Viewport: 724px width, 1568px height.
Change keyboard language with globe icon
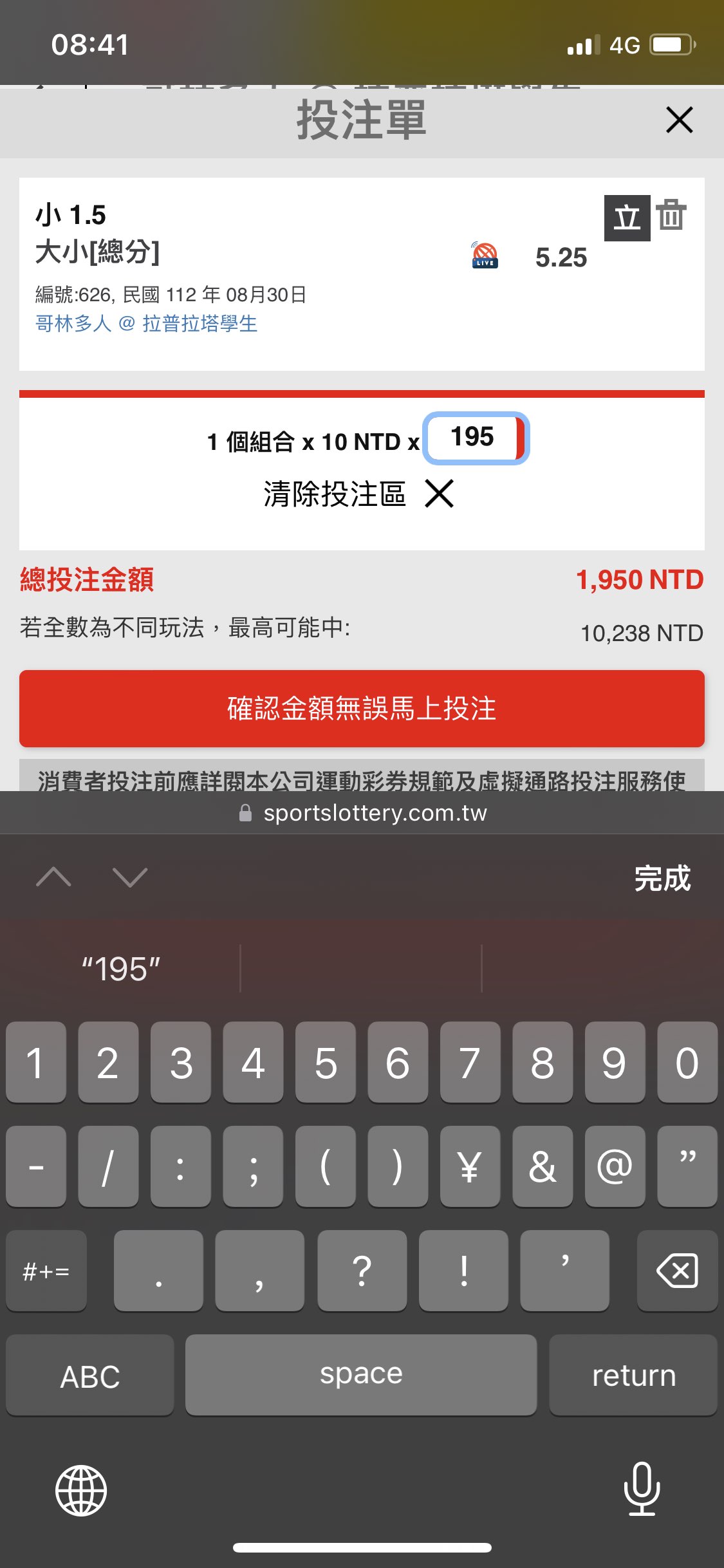point(81,1490)
